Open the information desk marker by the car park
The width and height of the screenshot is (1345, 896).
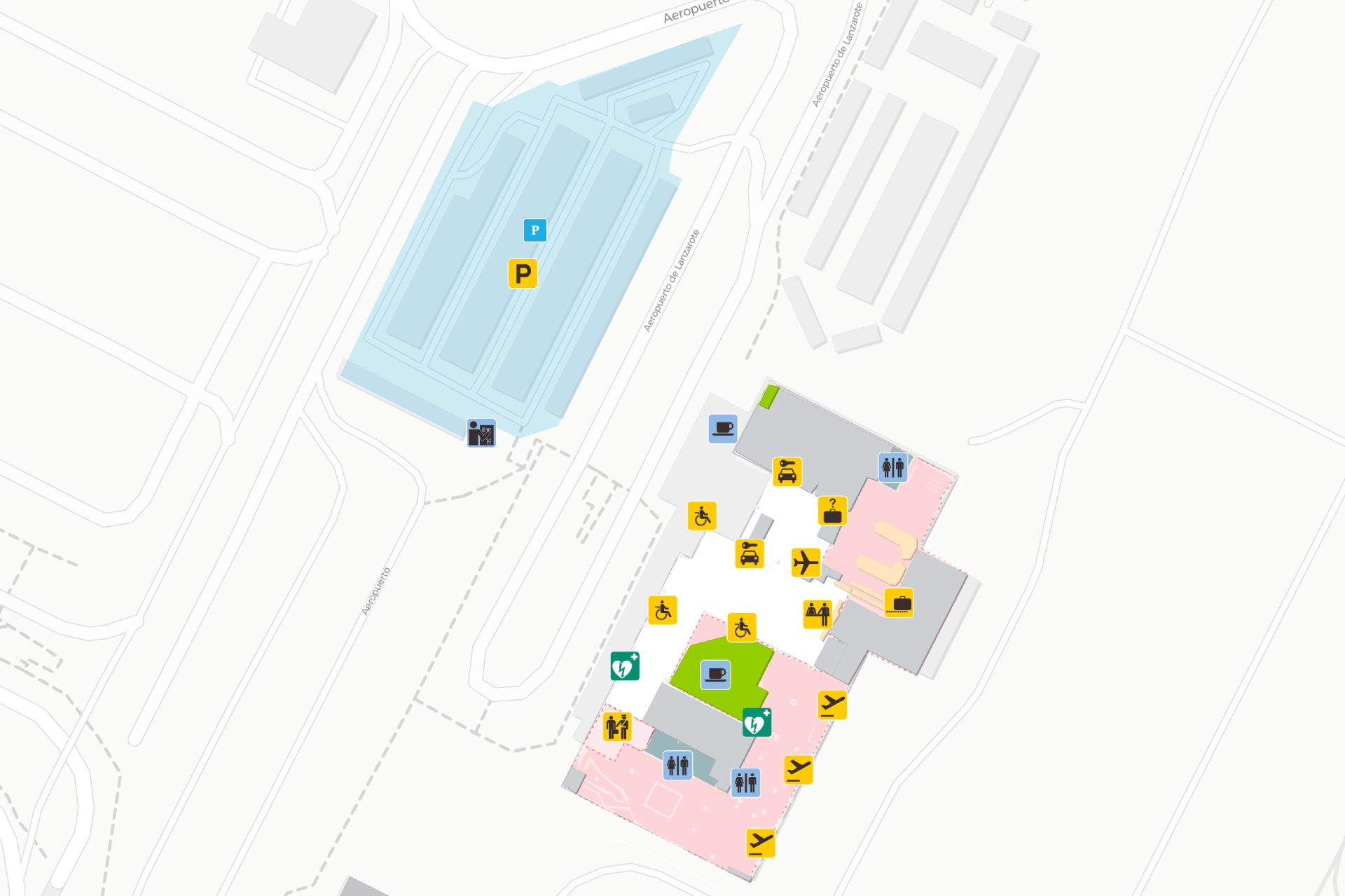[x=481, y=433]
